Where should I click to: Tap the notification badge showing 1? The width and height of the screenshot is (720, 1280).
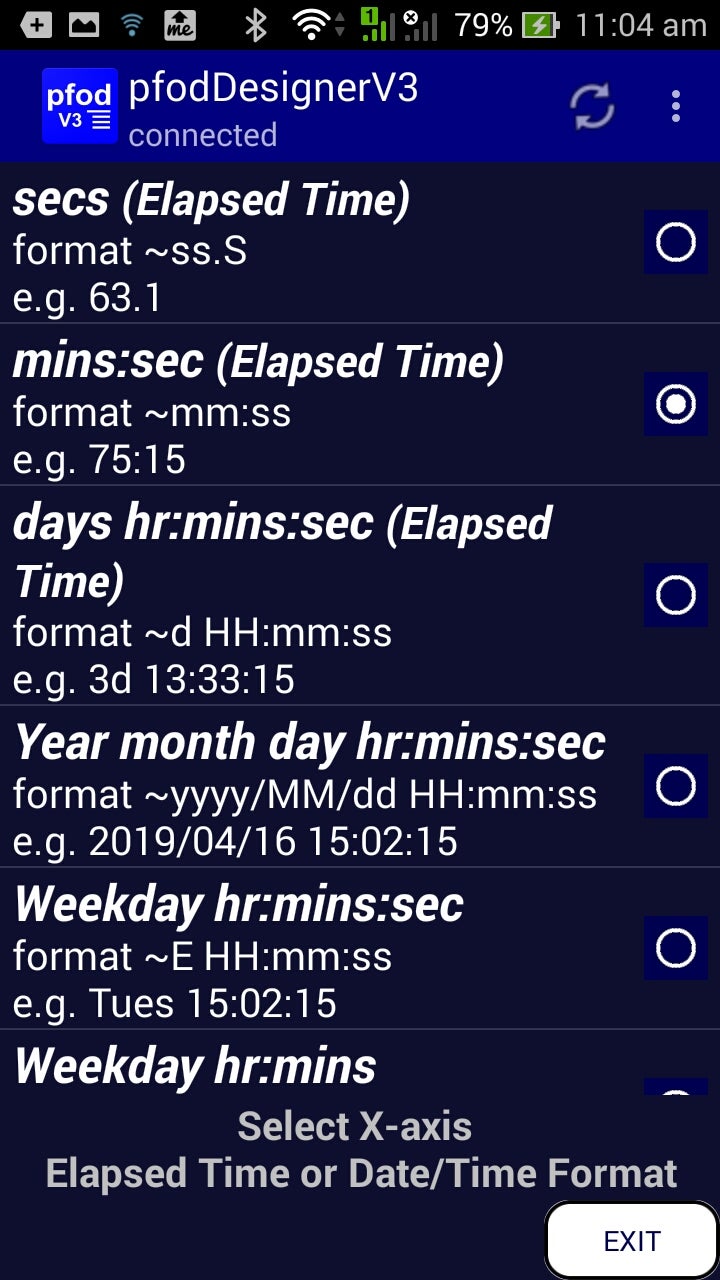(x=371, y=18)
